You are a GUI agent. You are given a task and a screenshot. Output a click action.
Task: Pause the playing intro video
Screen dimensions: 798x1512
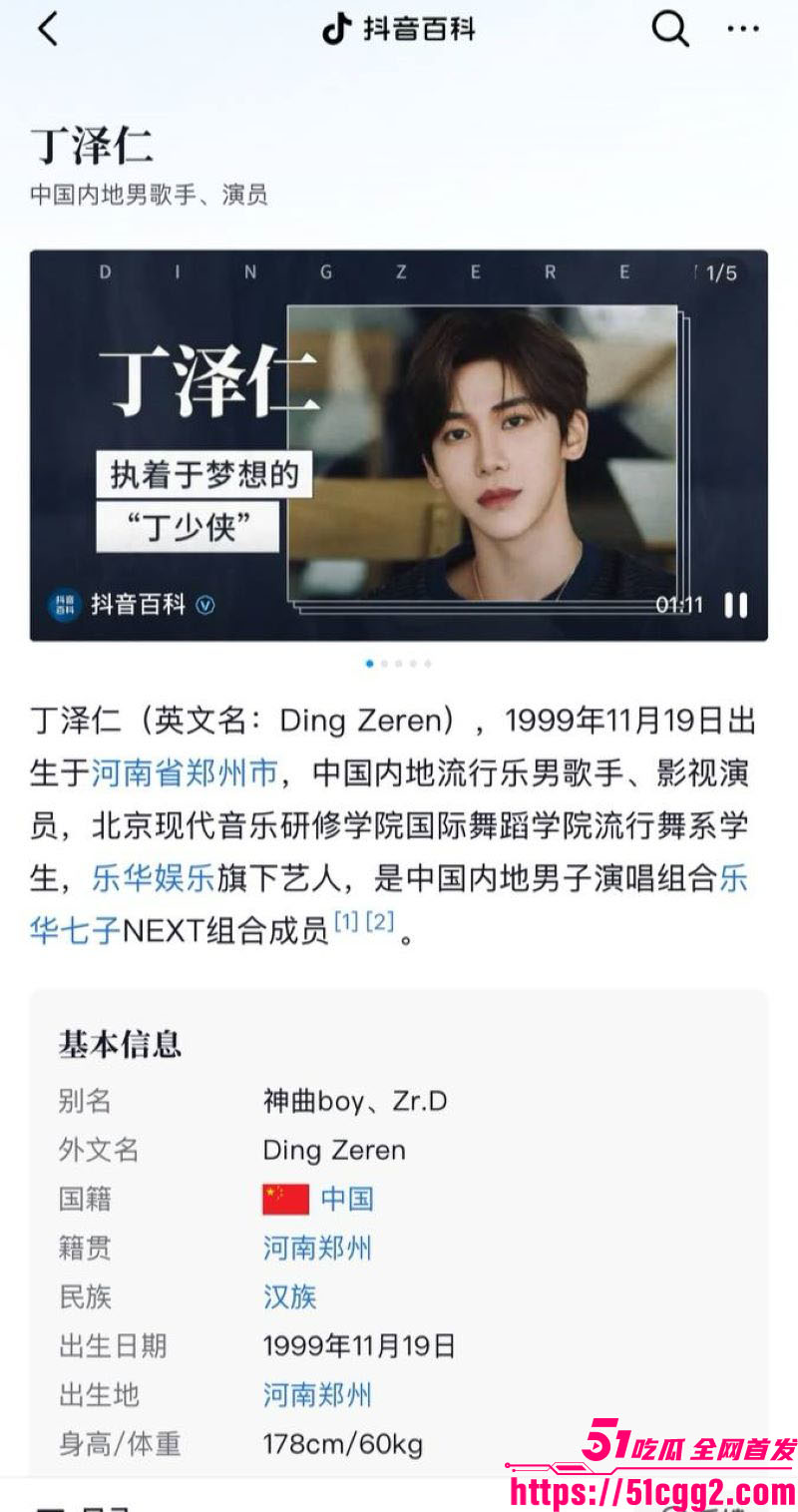pyautogui.click(x=736, y=603)
